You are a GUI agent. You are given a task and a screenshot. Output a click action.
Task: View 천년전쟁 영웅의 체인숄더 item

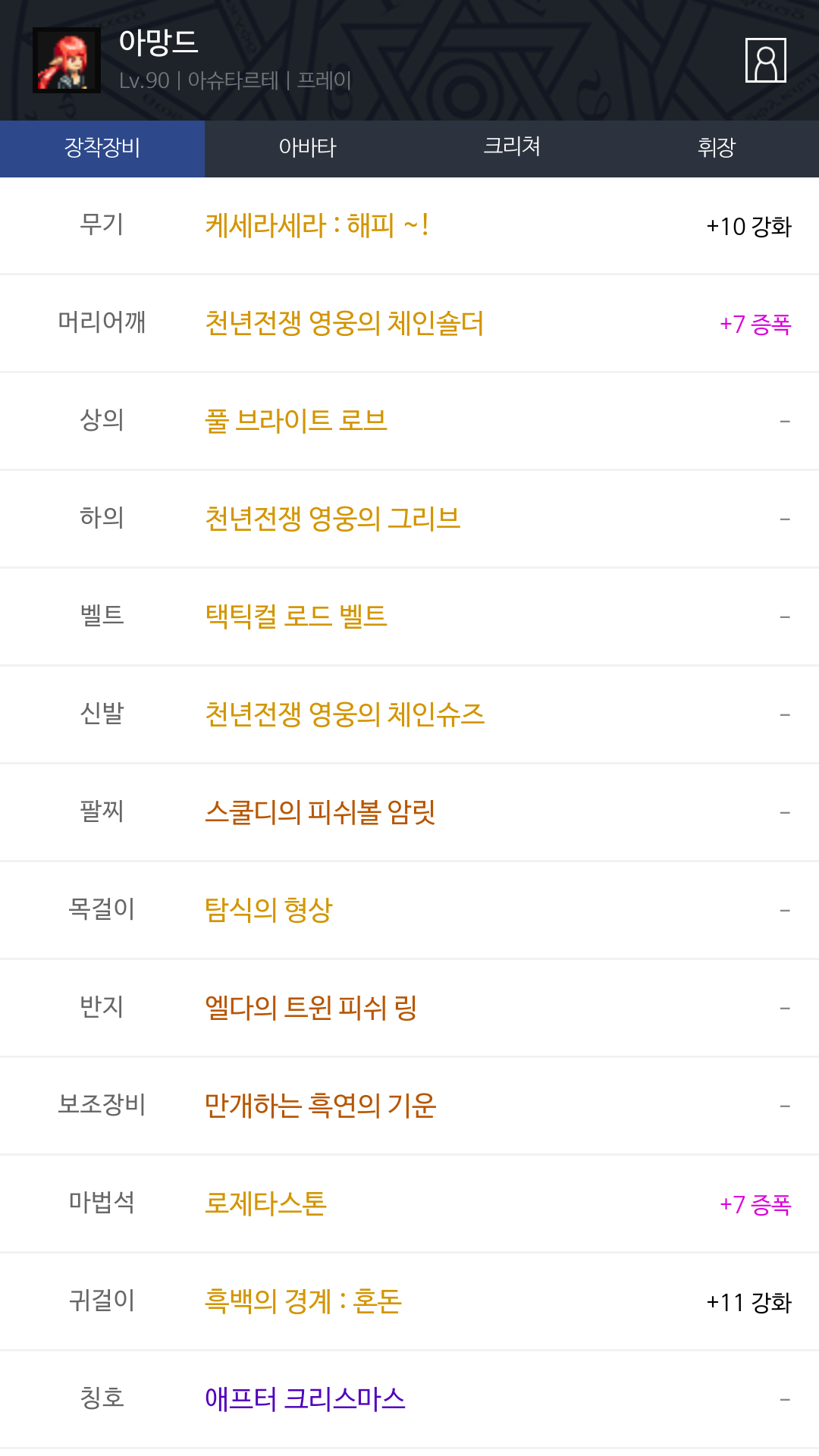pyautogui.click(x=344, y=324)
